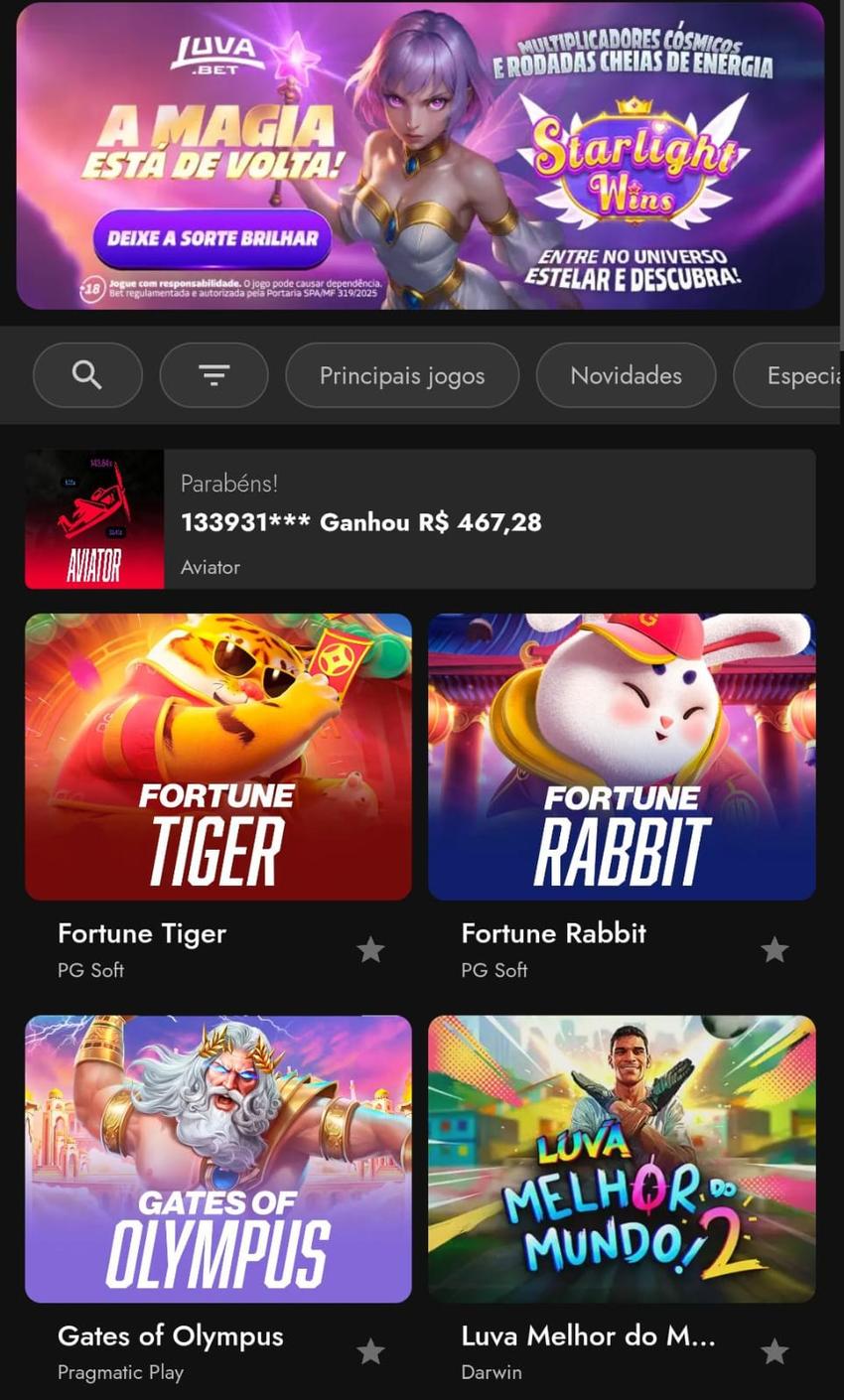
Task: Open the Fortune Rabbit game
Action: [x=622, y=757]
